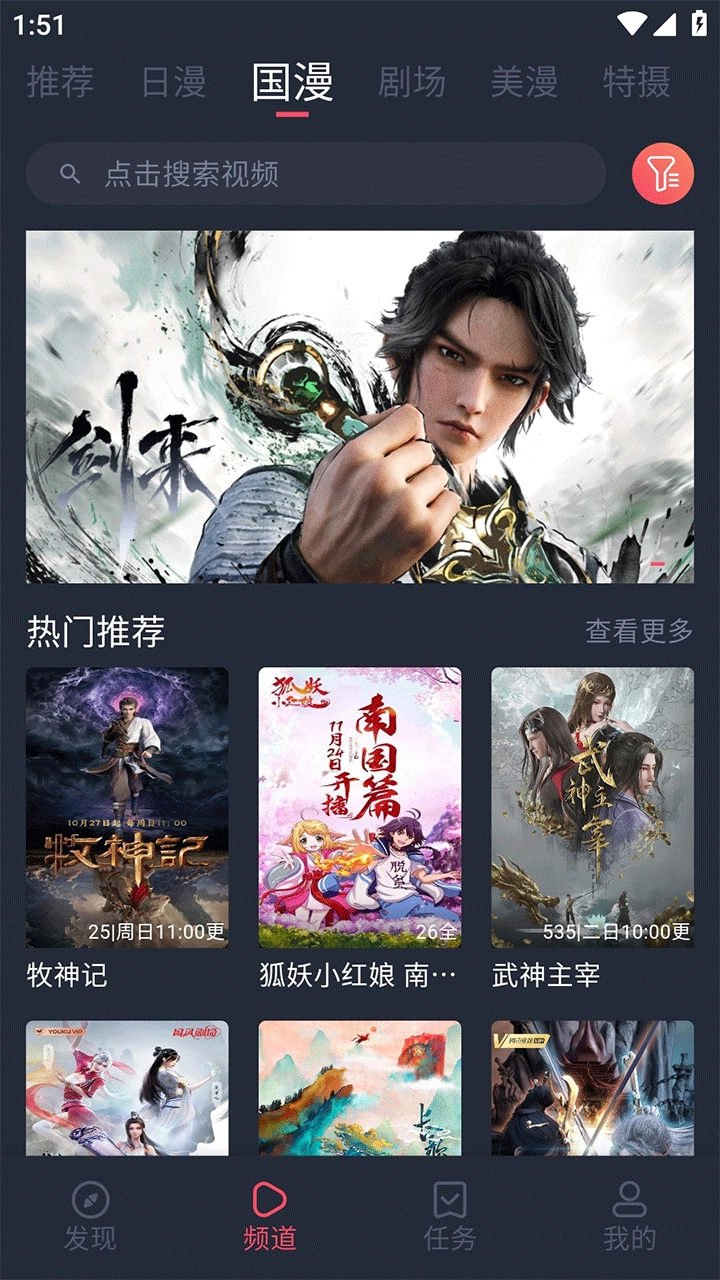
Task: Open the video filter icon
Action: click(664, 172)
